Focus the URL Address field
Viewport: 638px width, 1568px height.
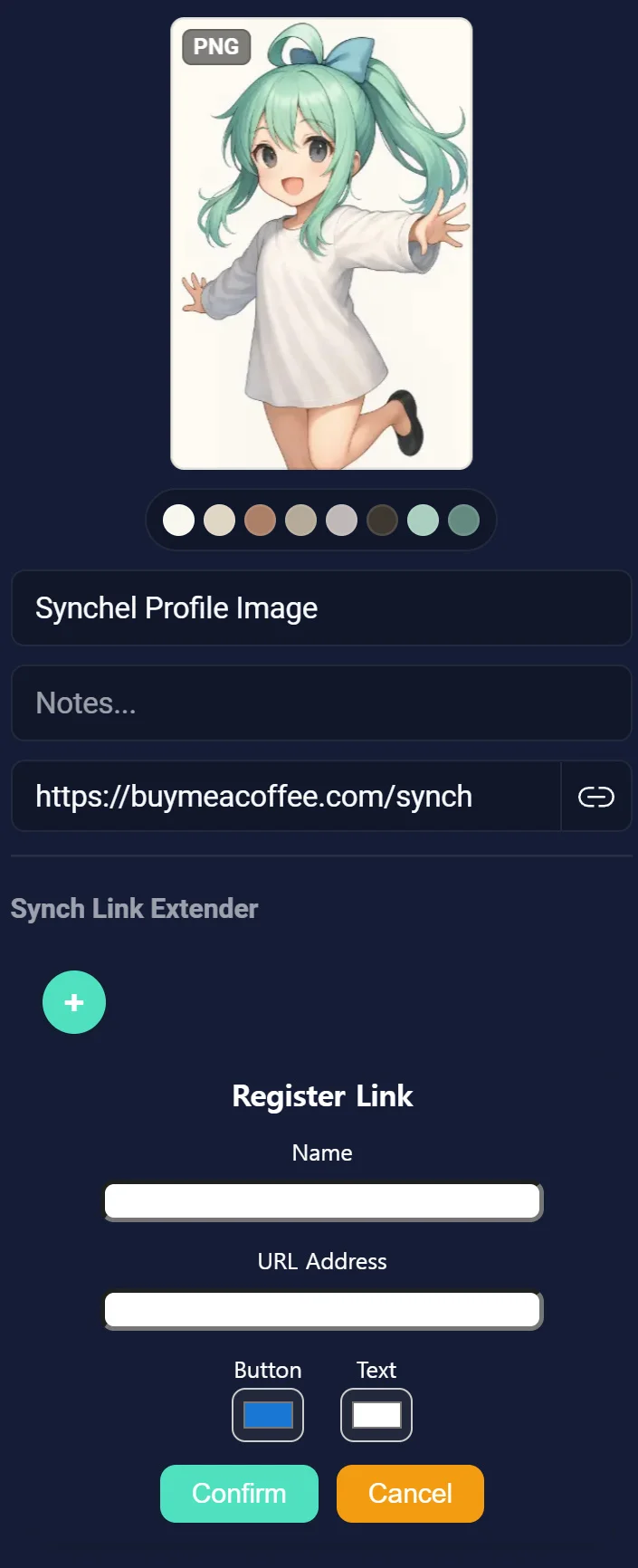pyautogui.click(x=322, y=1310)
